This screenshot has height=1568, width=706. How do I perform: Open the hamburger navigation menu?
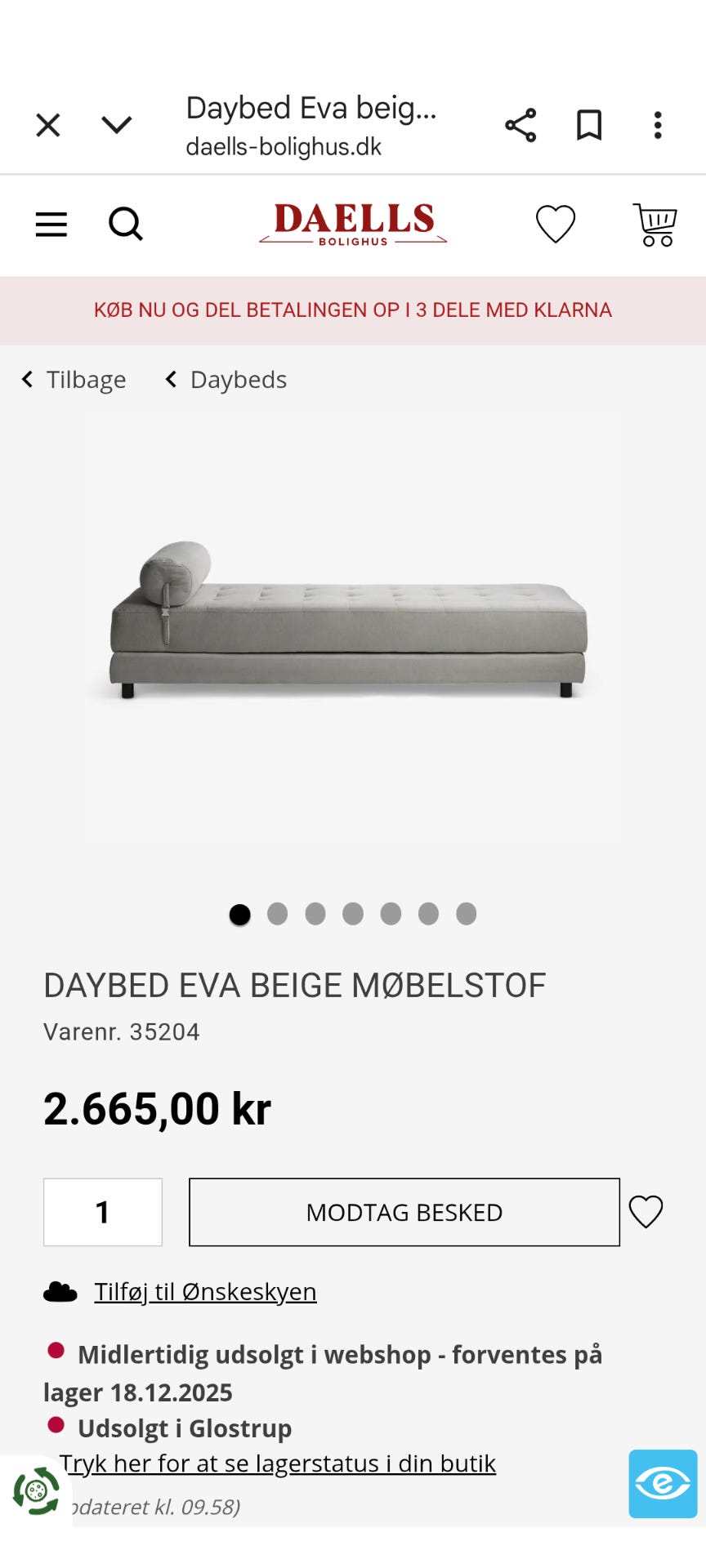pyautogui.click(x=51, y=225)
